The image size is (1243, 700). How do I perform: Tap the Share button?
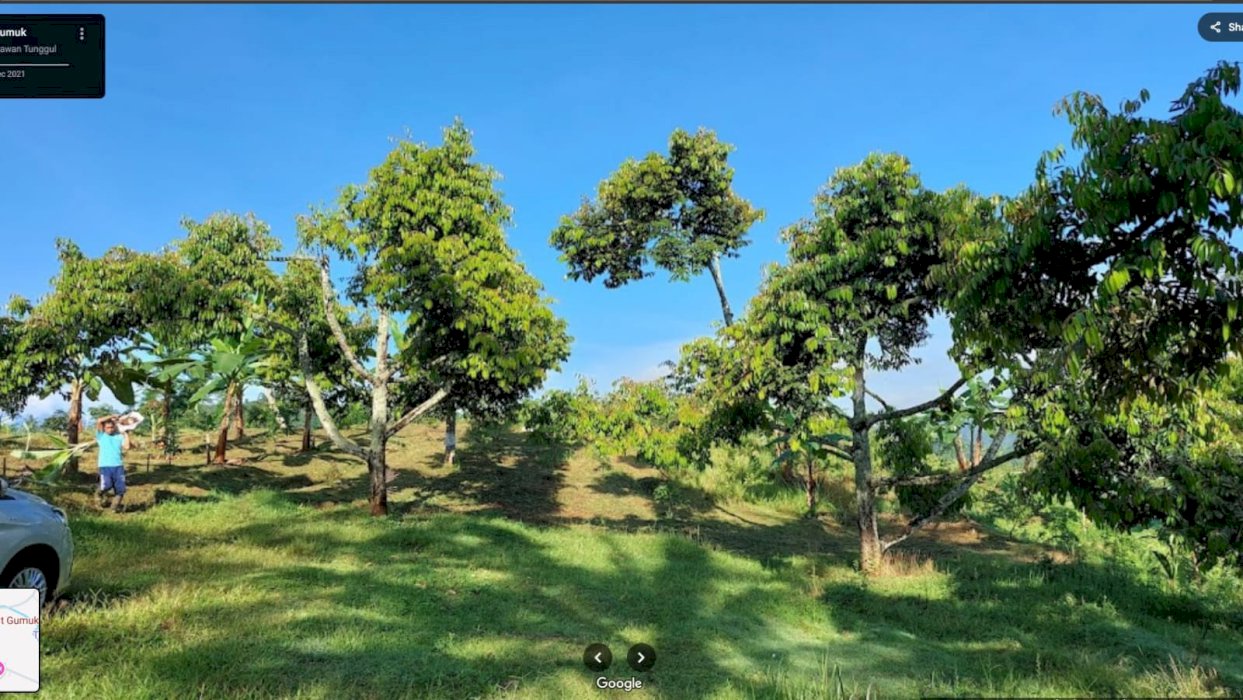(x=1222, y=27)
